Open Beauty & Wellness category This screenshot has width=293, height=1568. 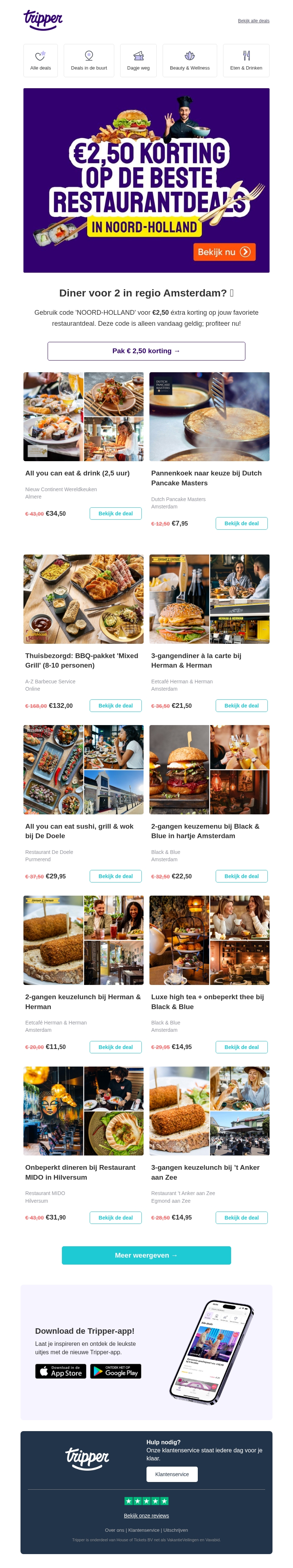[189, 61]
